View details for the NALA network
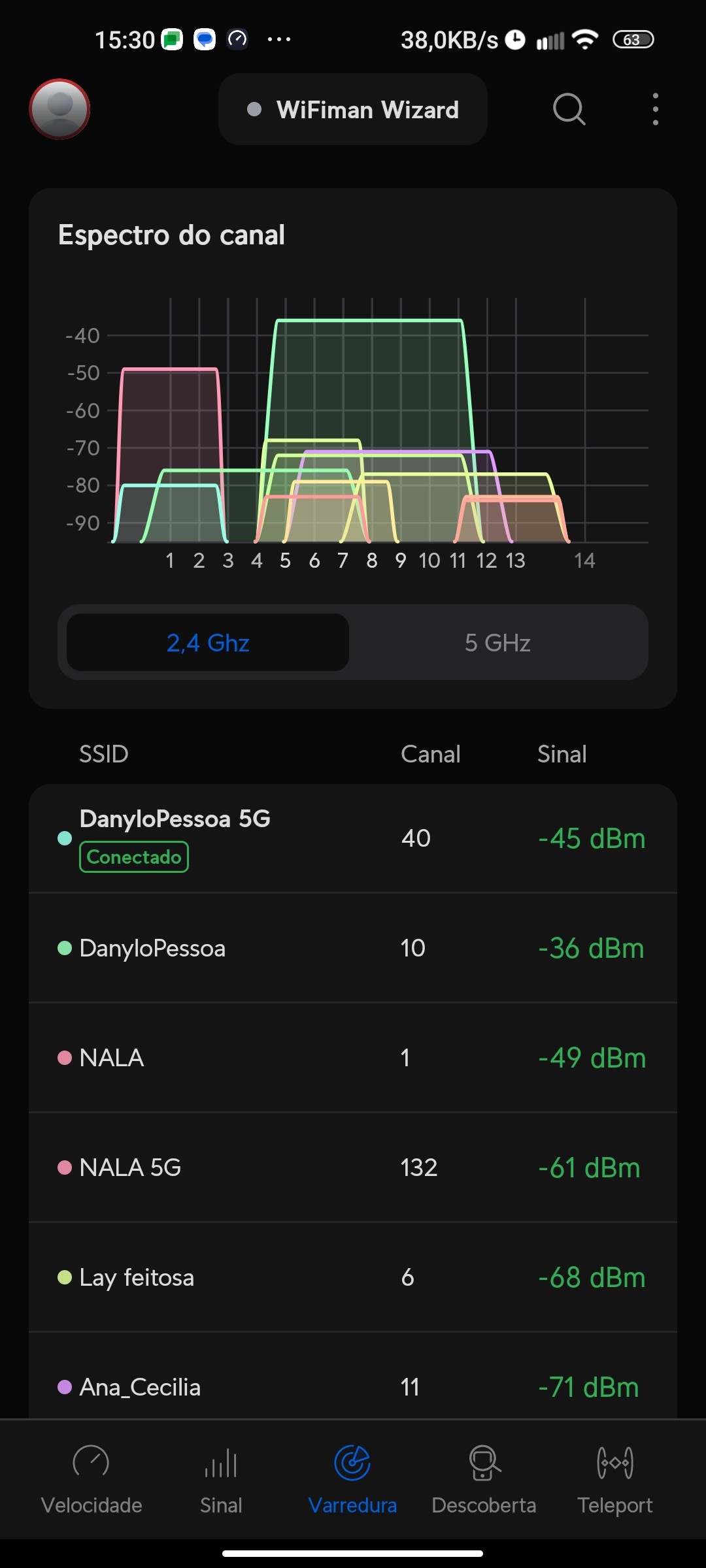The height and width of the screenshot is (1568, 706). pyautogui.click(x=353, y=1058)
